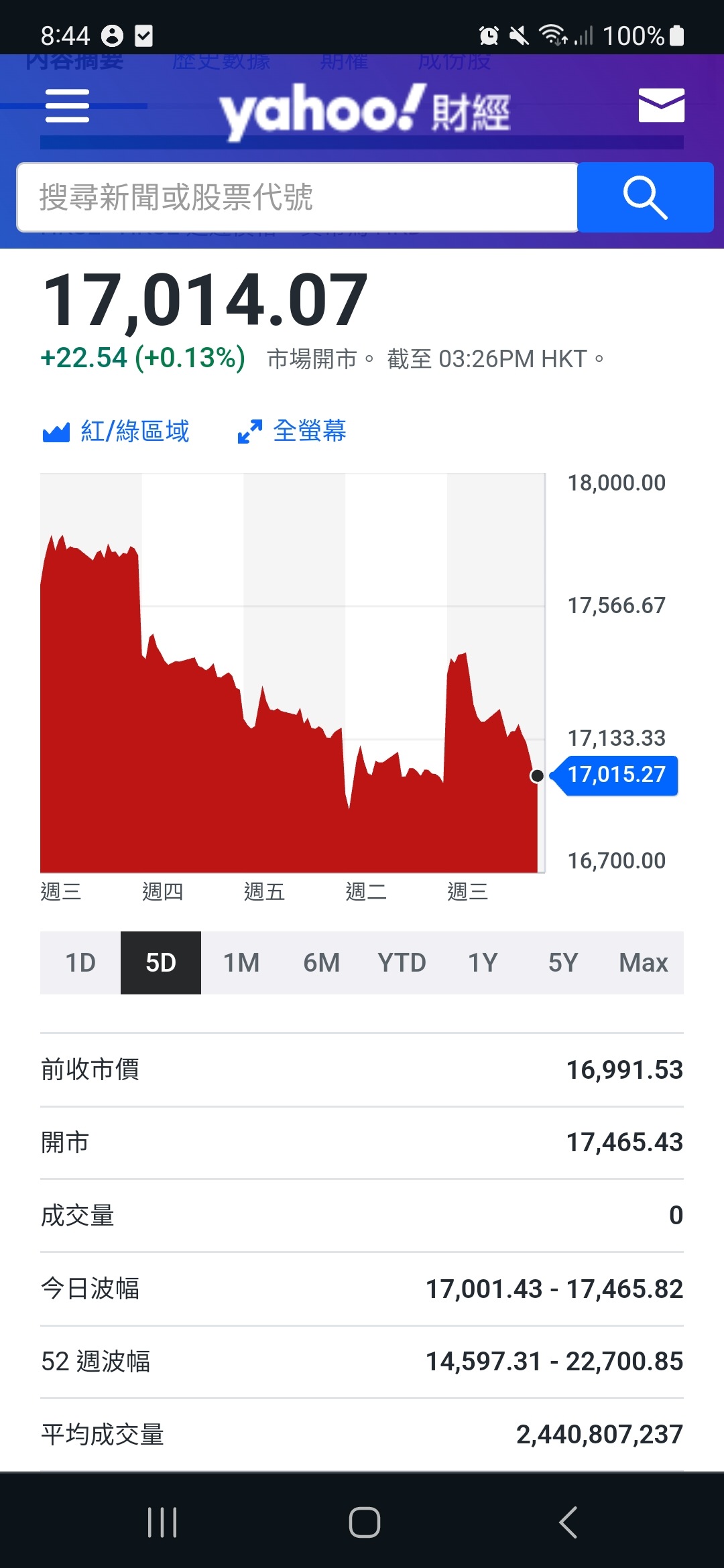
Task: Open recent apps from the navigation bar
Action: point(162,1522)
